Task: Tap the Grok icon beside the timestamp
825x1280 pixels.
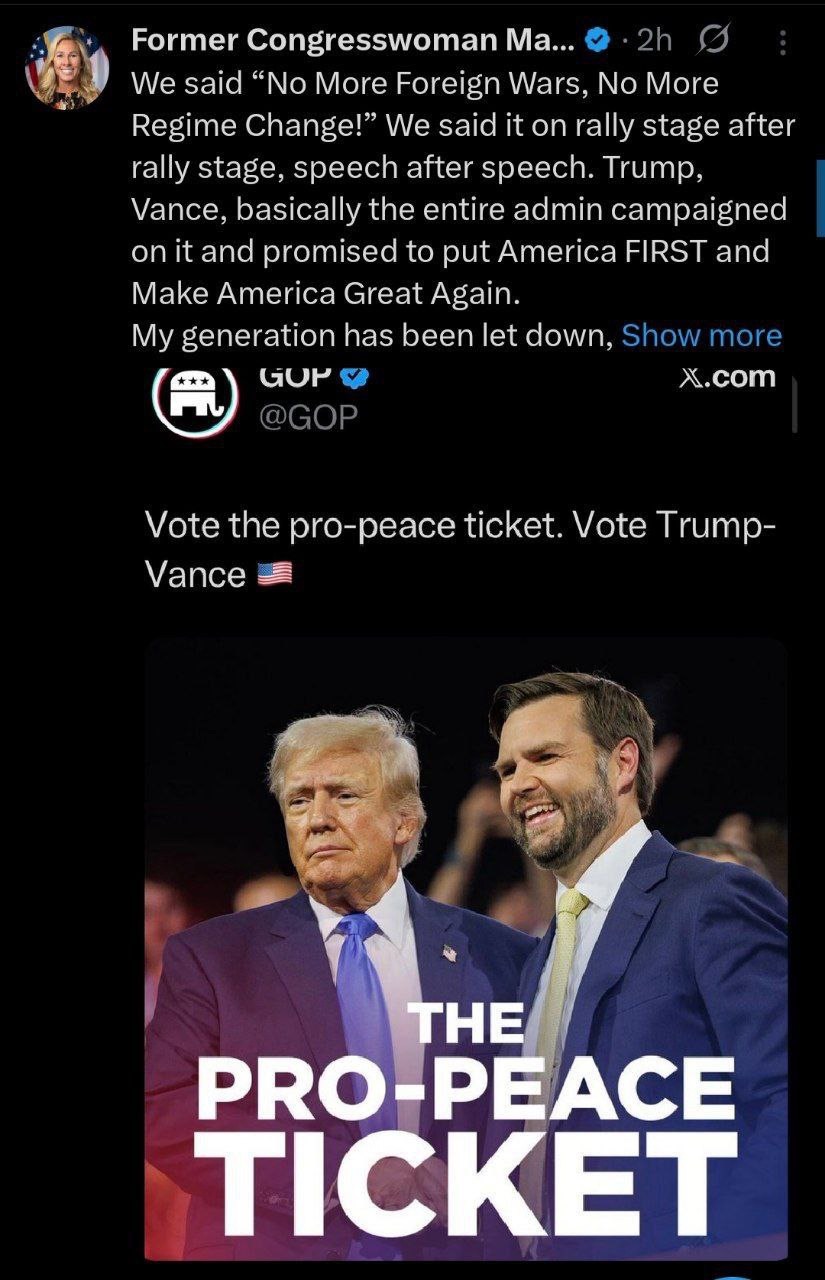Action: [713, 40]
